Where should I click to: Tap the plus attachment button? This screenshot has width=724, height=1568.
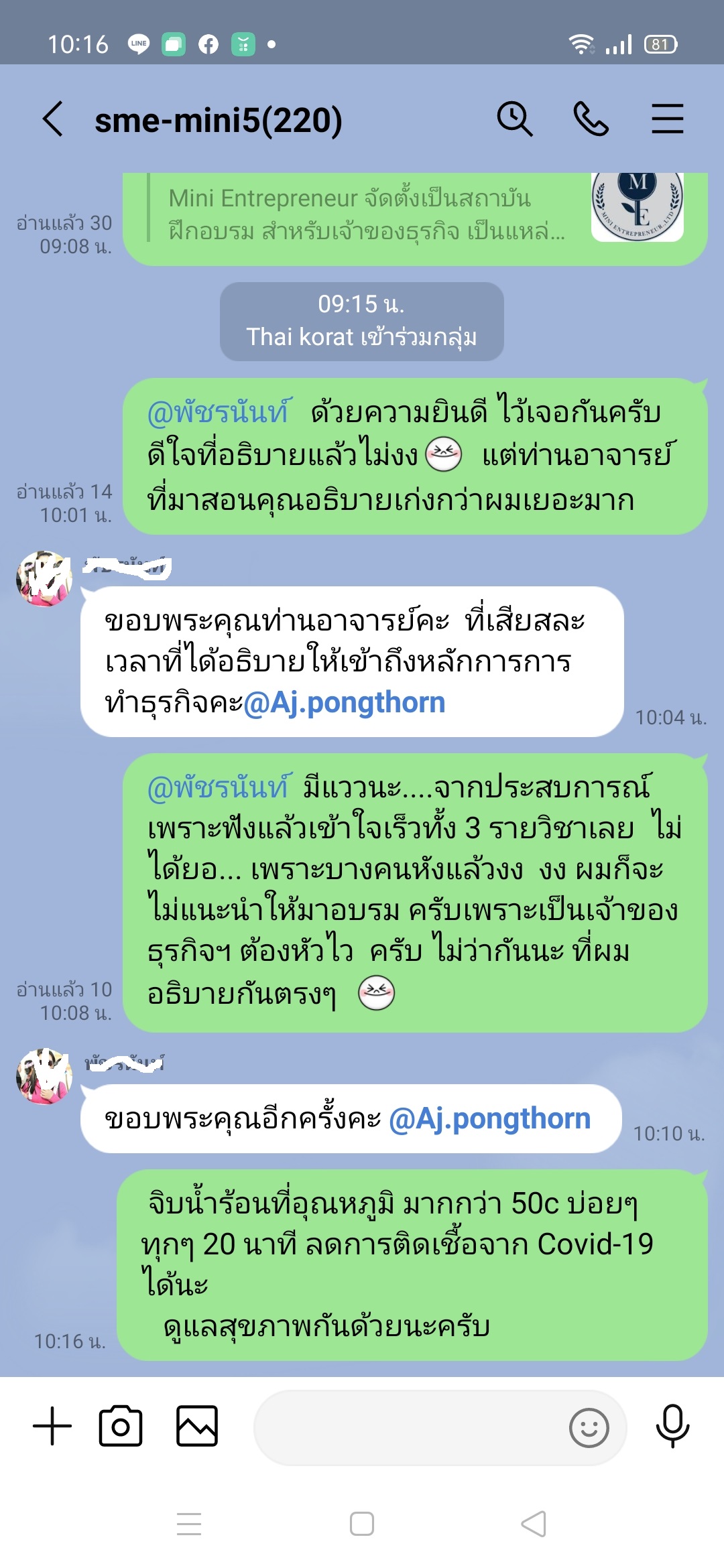tap(52, 1426)
